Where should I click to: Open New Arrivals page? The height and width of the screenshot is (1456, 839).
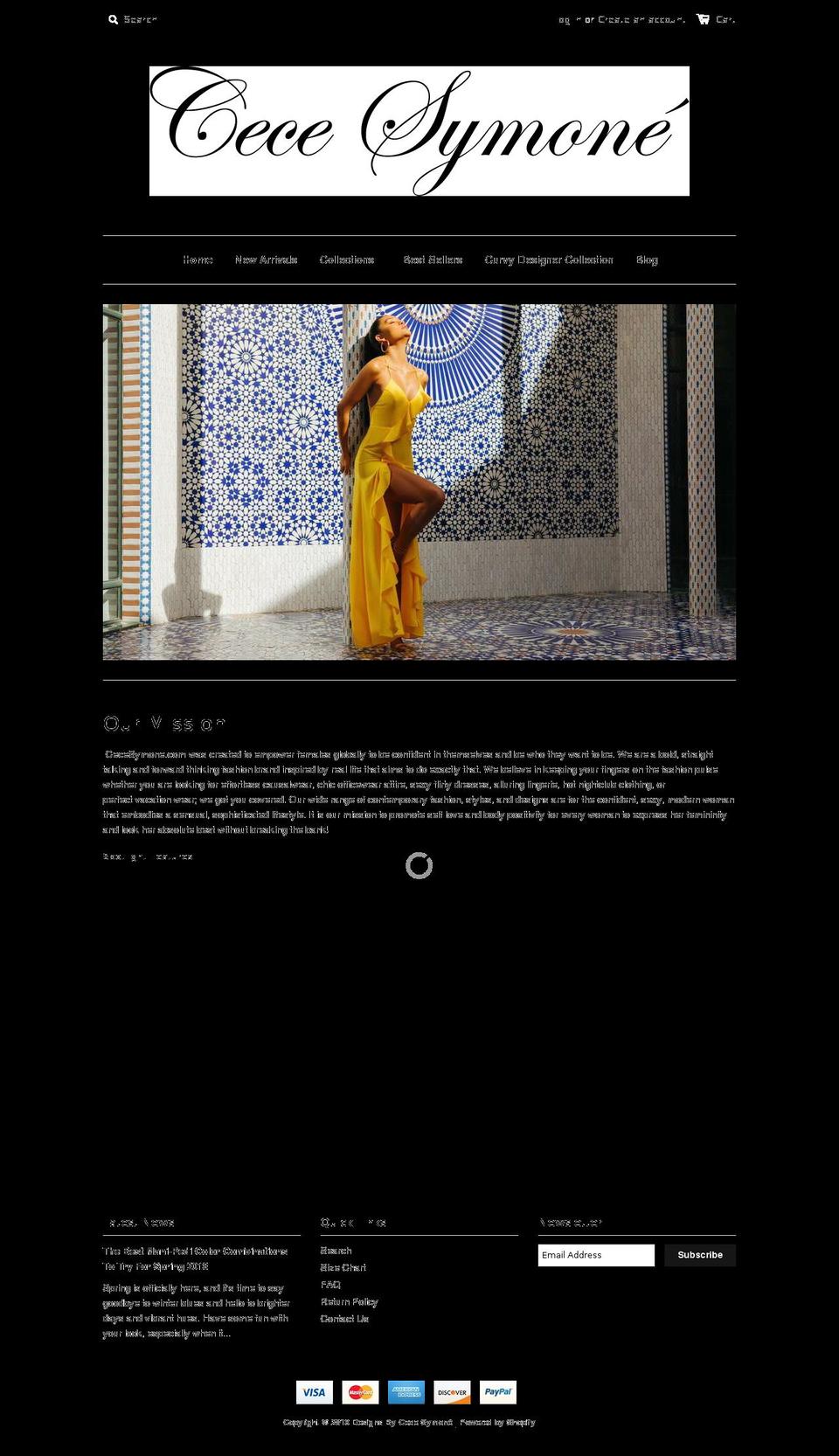pyautogui.click(x=266, y=260)
